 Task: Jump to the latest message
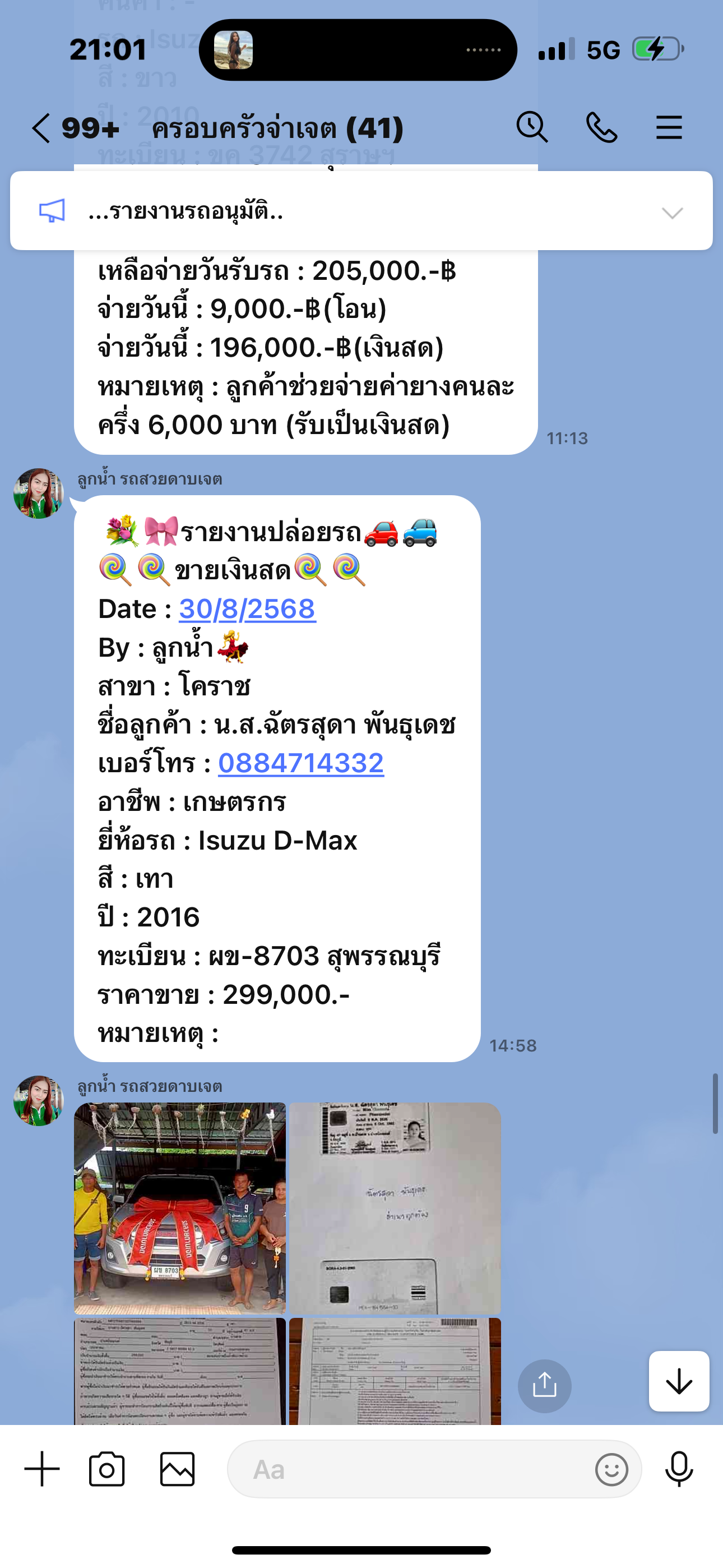[679, 1382]
